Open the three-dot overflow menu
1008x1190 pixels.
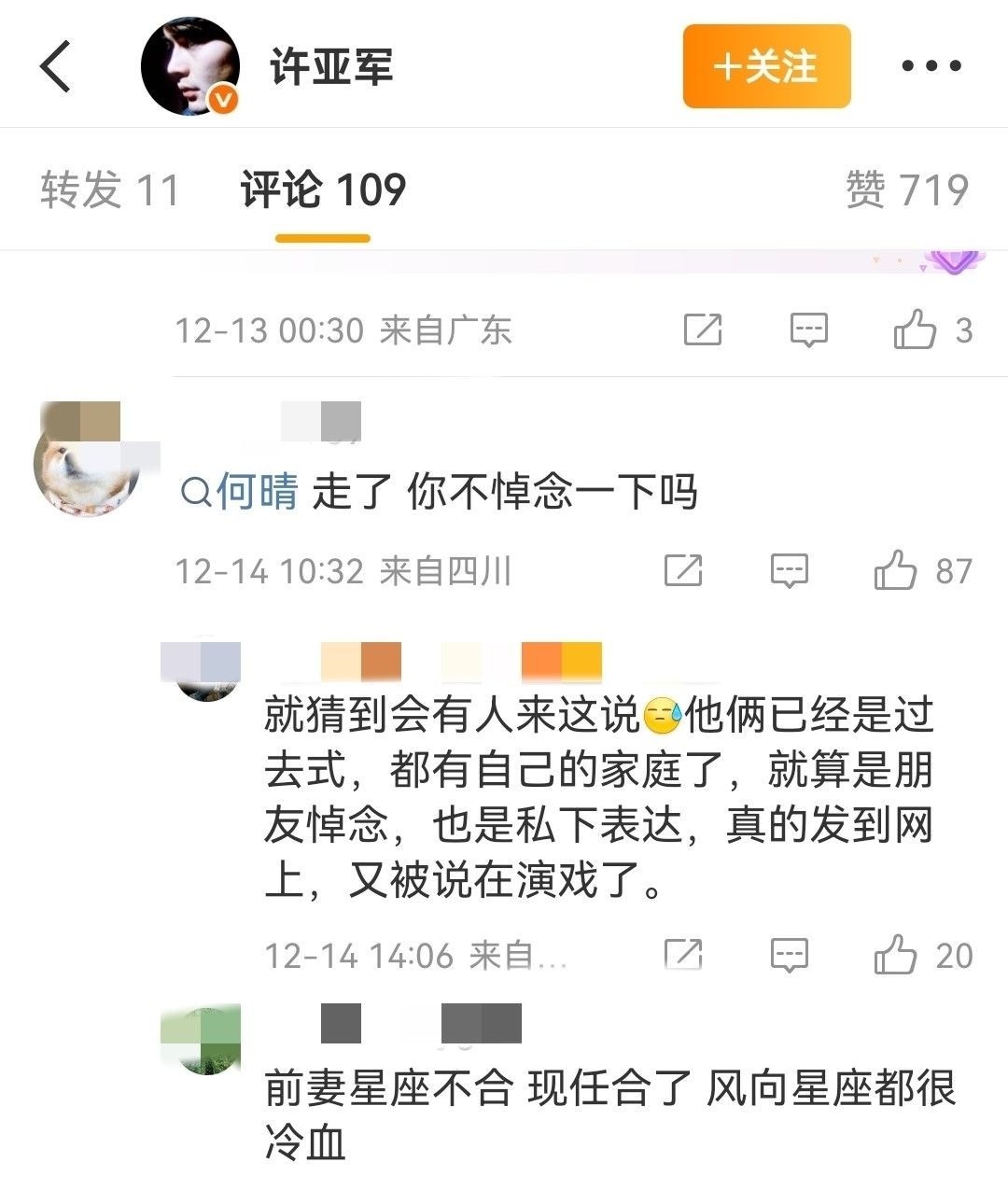931,66
